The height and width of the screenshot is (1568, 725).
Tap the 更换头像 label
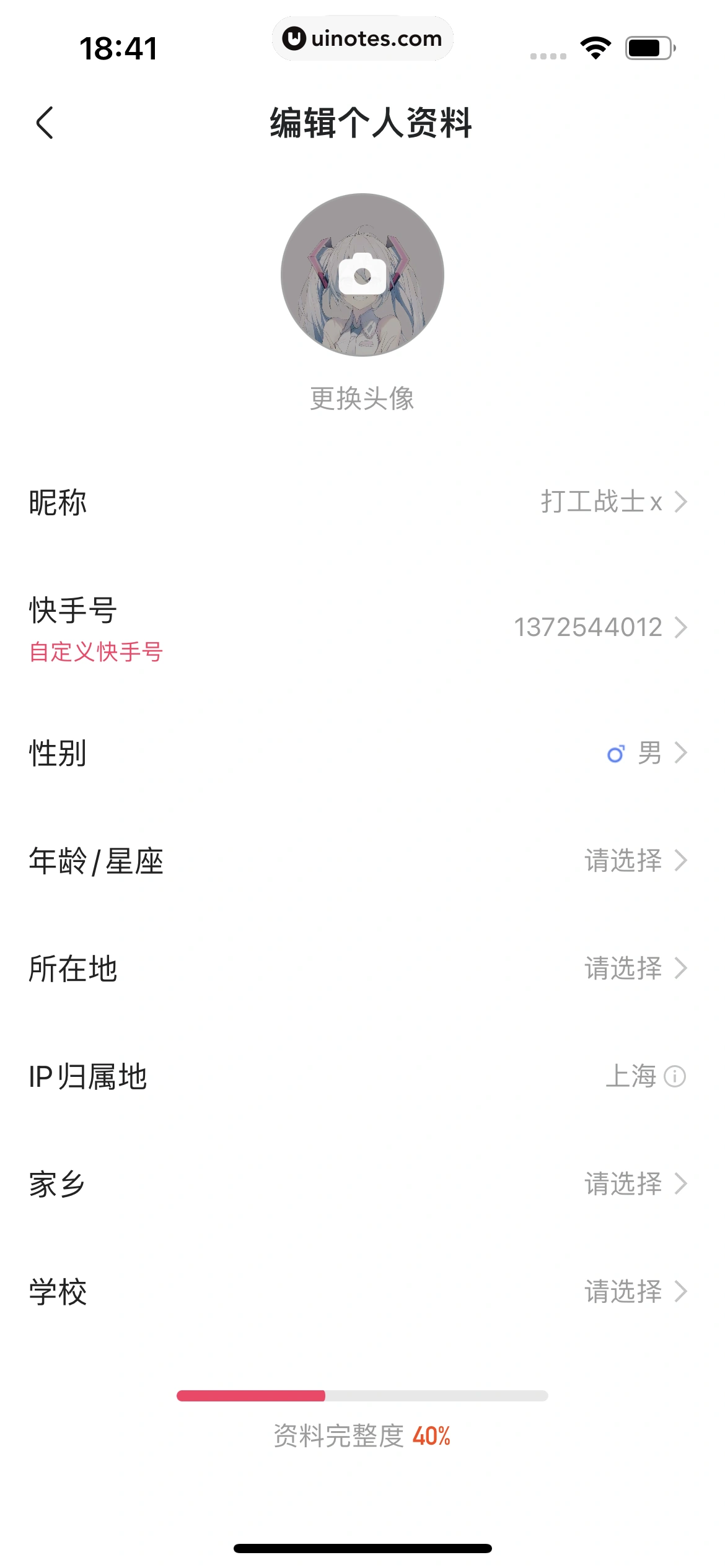(x=362, y=398)
